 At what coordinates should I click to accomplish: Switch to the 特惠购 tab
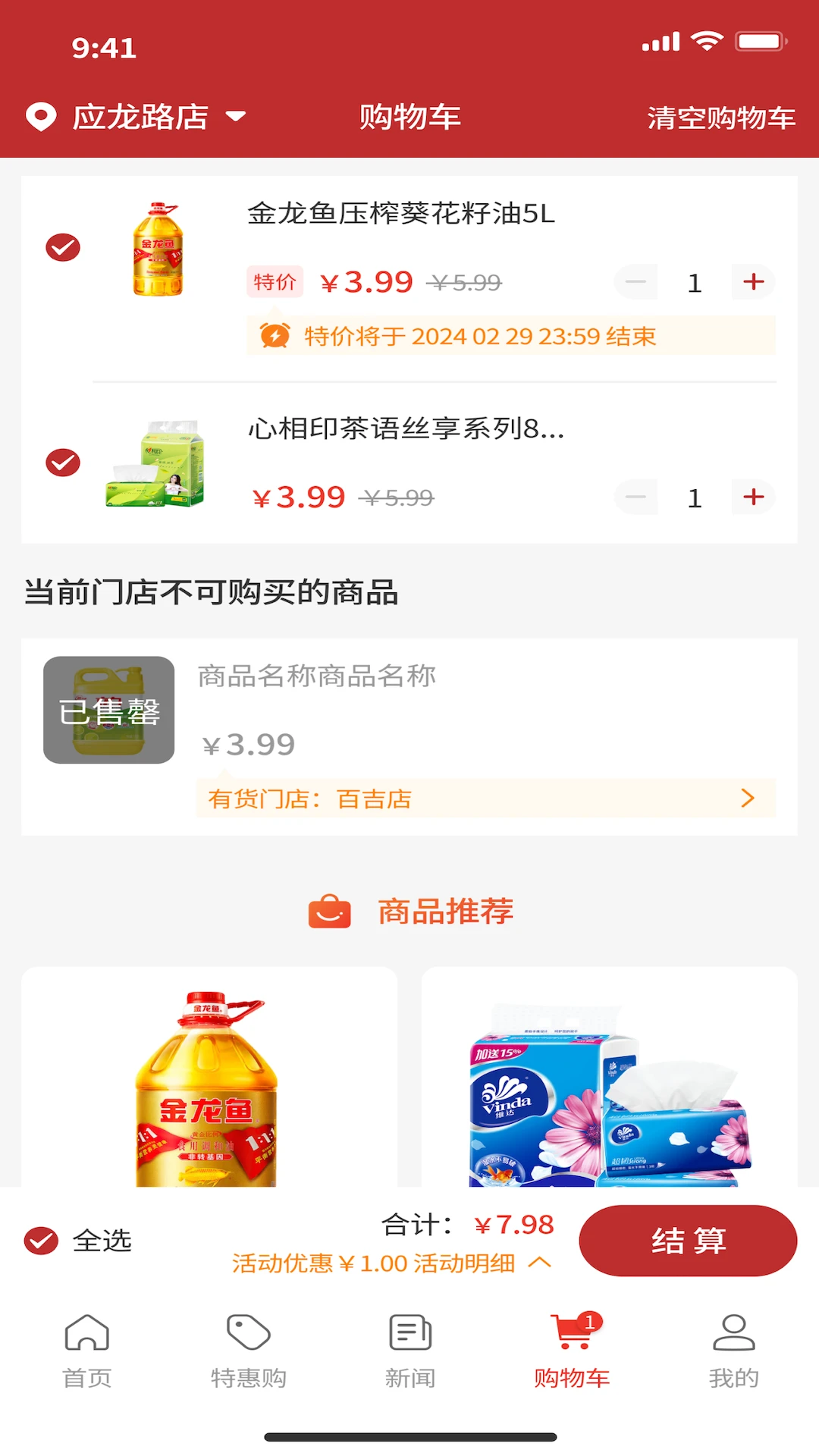coord(249,1351)
